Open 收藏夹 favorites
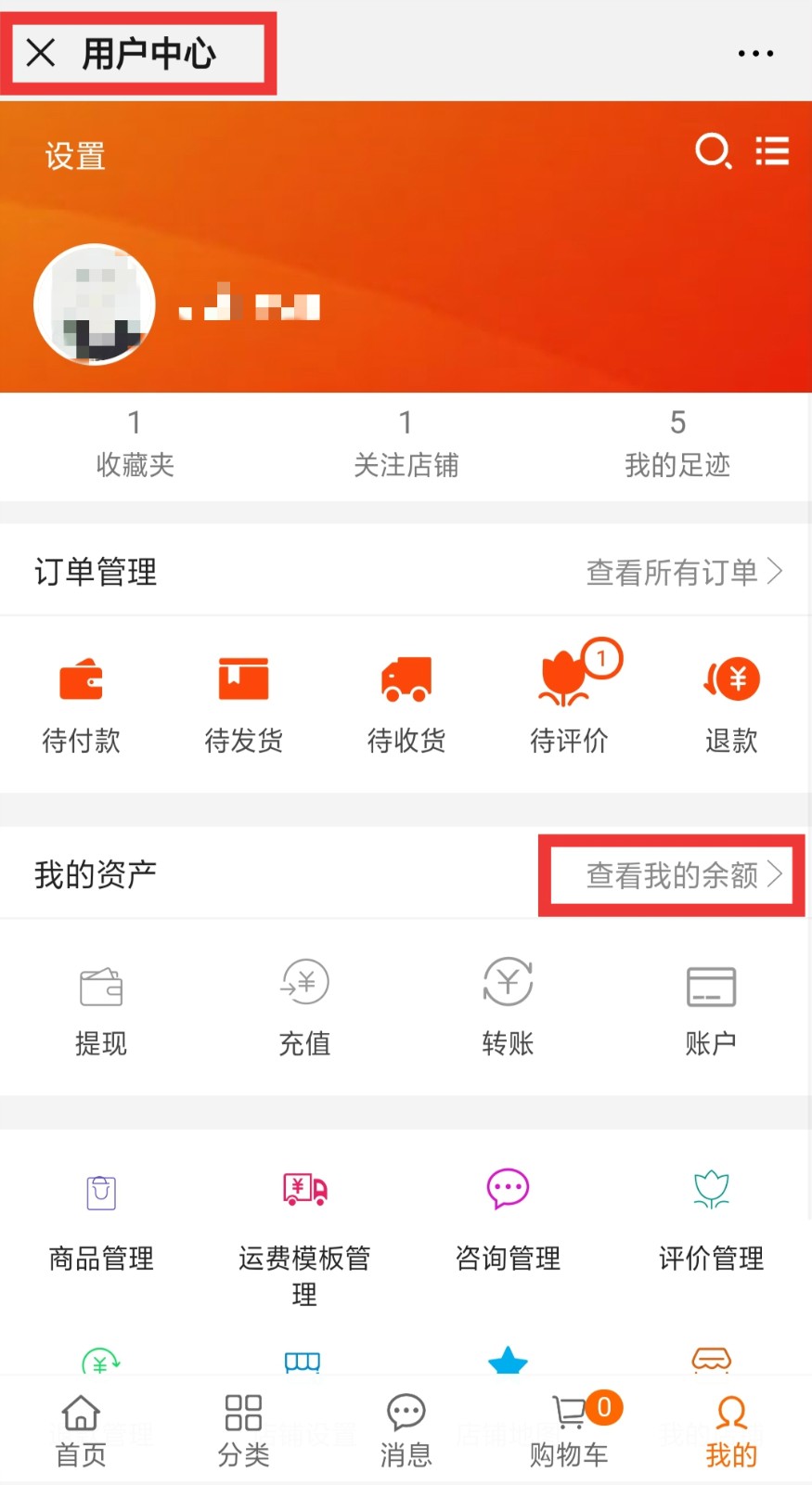Screen dimensions: 812x1485 click(x=135, y=445)
